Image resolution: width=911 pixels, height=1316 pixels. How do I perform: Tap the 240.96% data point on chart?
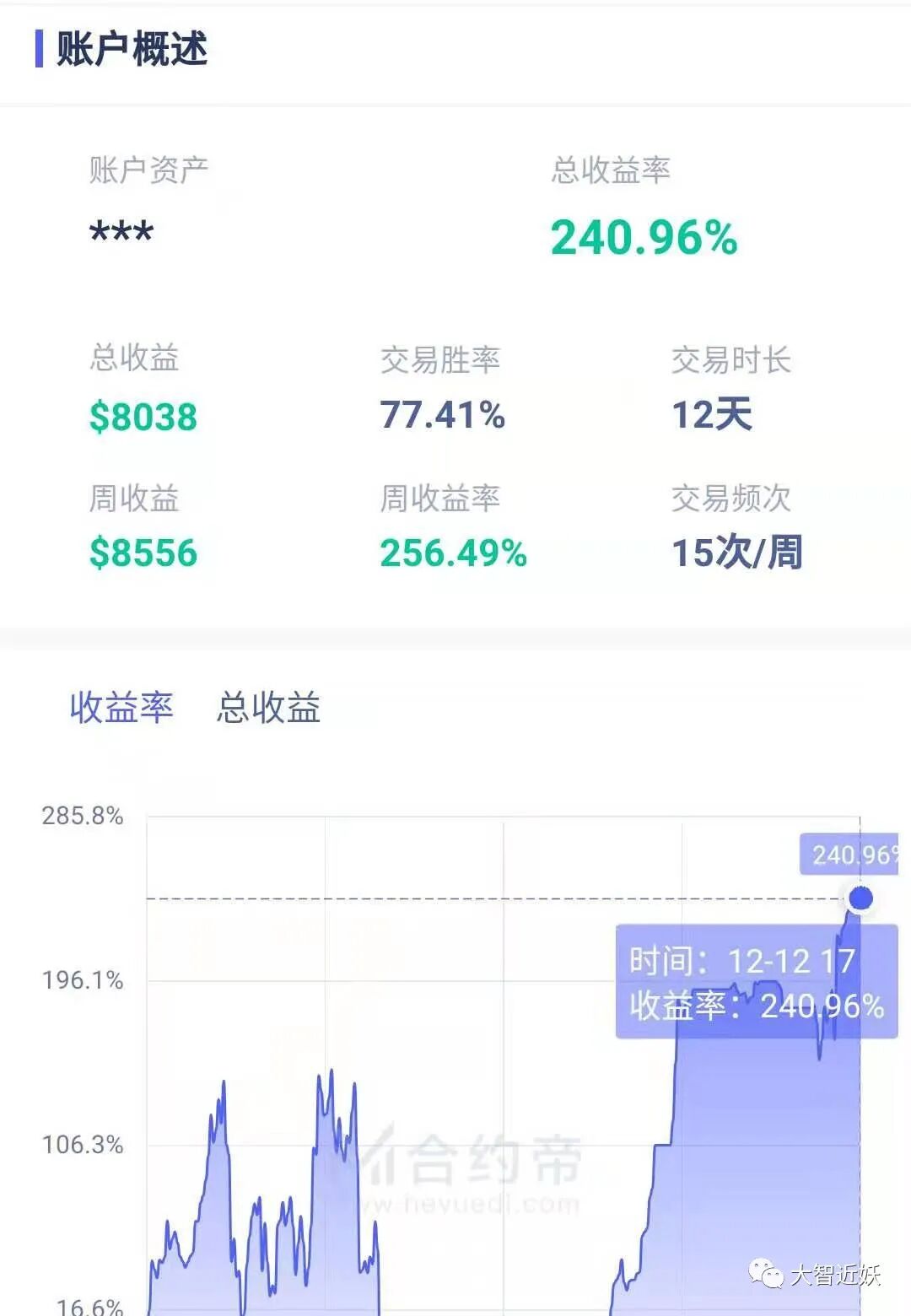860,898
